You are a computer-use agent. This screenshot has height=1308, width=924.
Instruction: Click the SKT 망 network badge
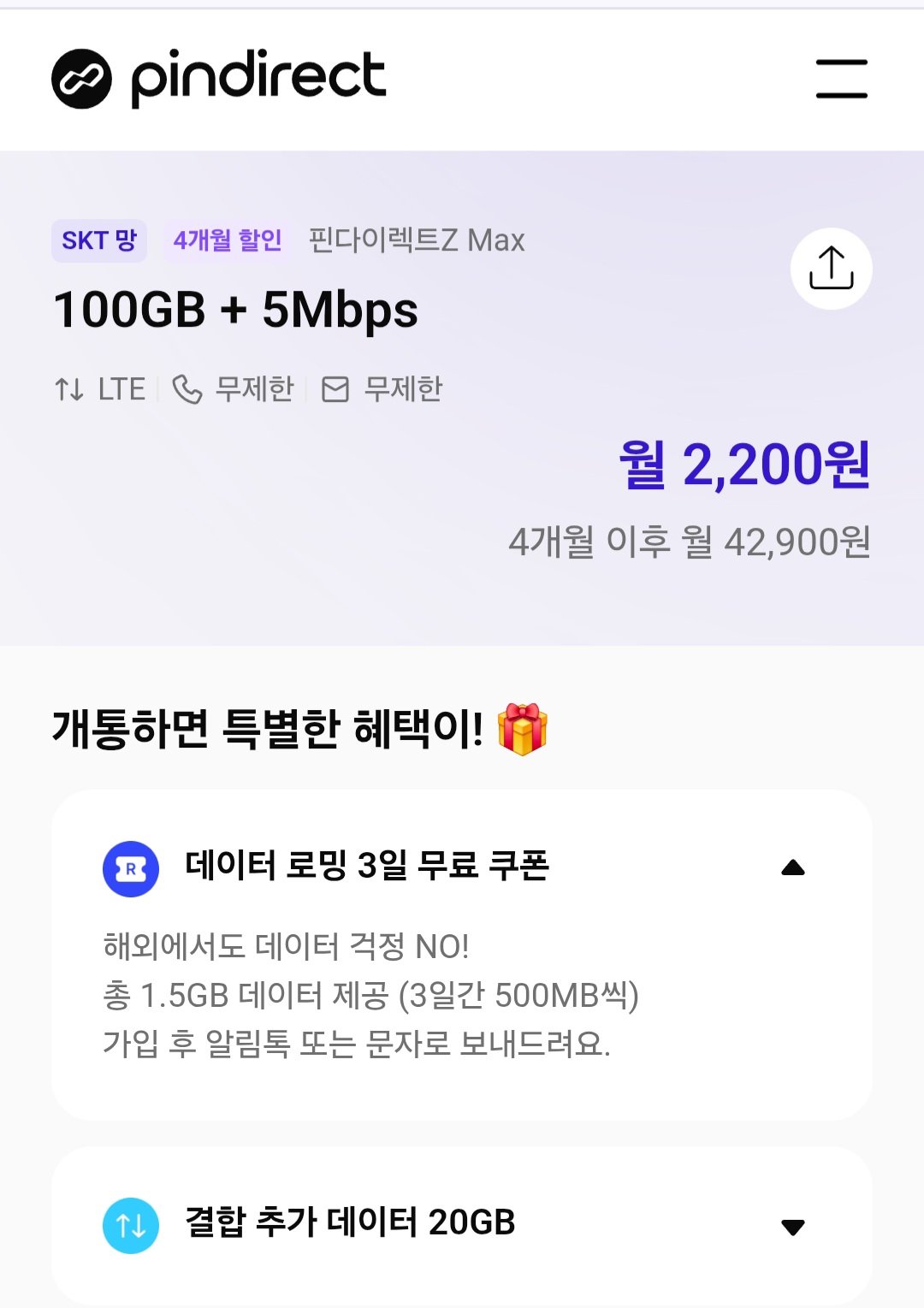(99, 242)
